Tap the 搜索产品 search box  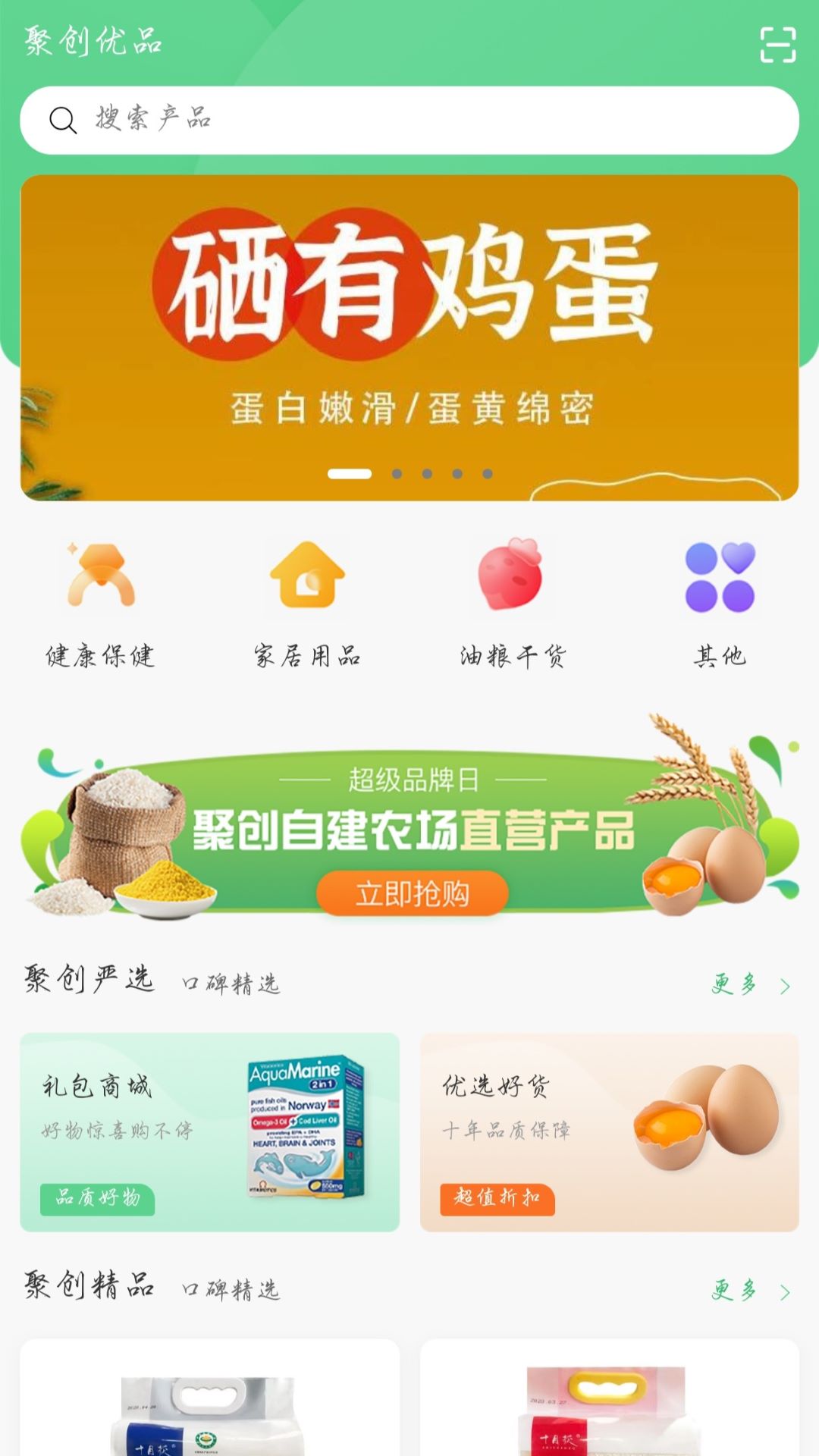tap(409, 121)
